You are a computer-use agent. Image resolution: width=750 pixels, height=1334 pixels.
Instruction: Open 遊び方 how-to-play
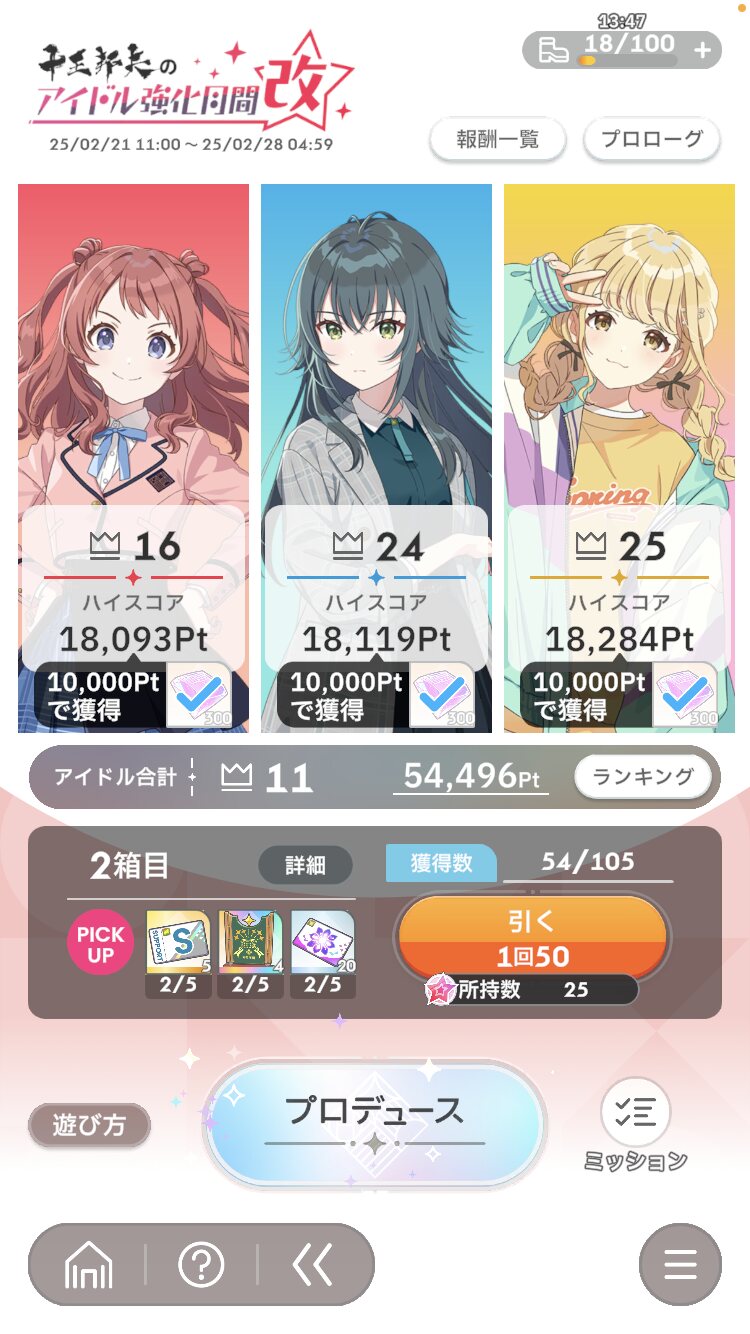pos(89,1125)
